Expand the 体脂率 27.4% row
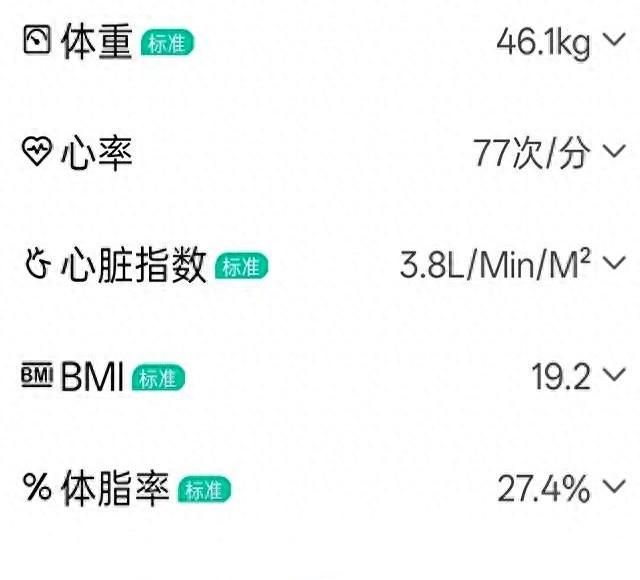This screenshot has width=640, height=580. point(612,489)
